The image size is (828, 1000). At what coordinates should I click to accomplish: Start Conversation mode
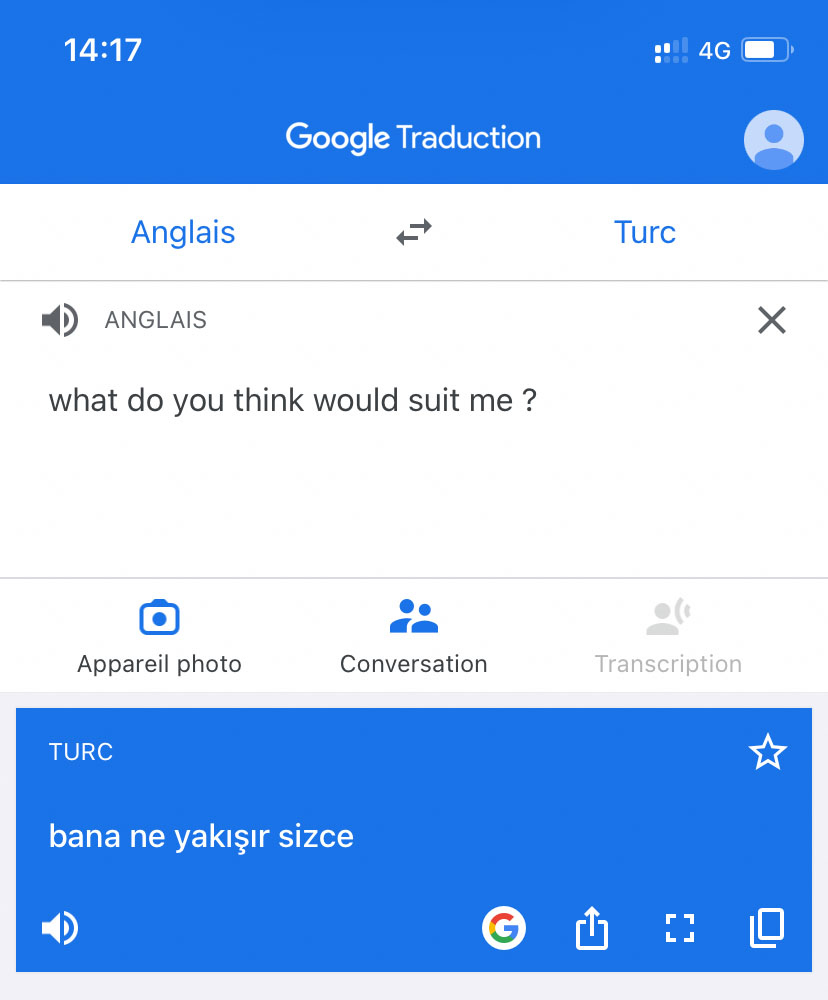pyautogui.click(x=413, y=637)
